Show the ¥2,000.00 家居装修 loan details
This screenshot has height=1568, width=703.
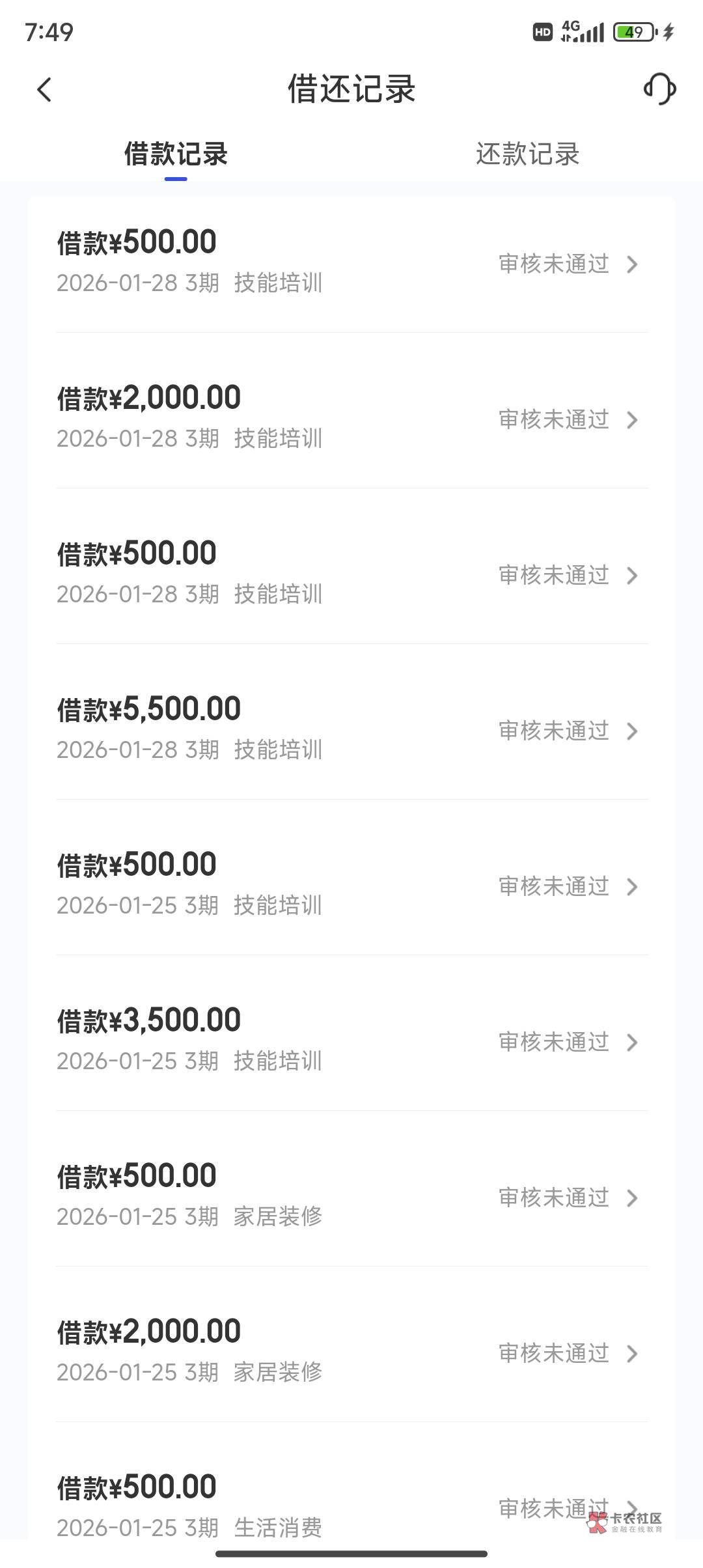point(351,1351)
